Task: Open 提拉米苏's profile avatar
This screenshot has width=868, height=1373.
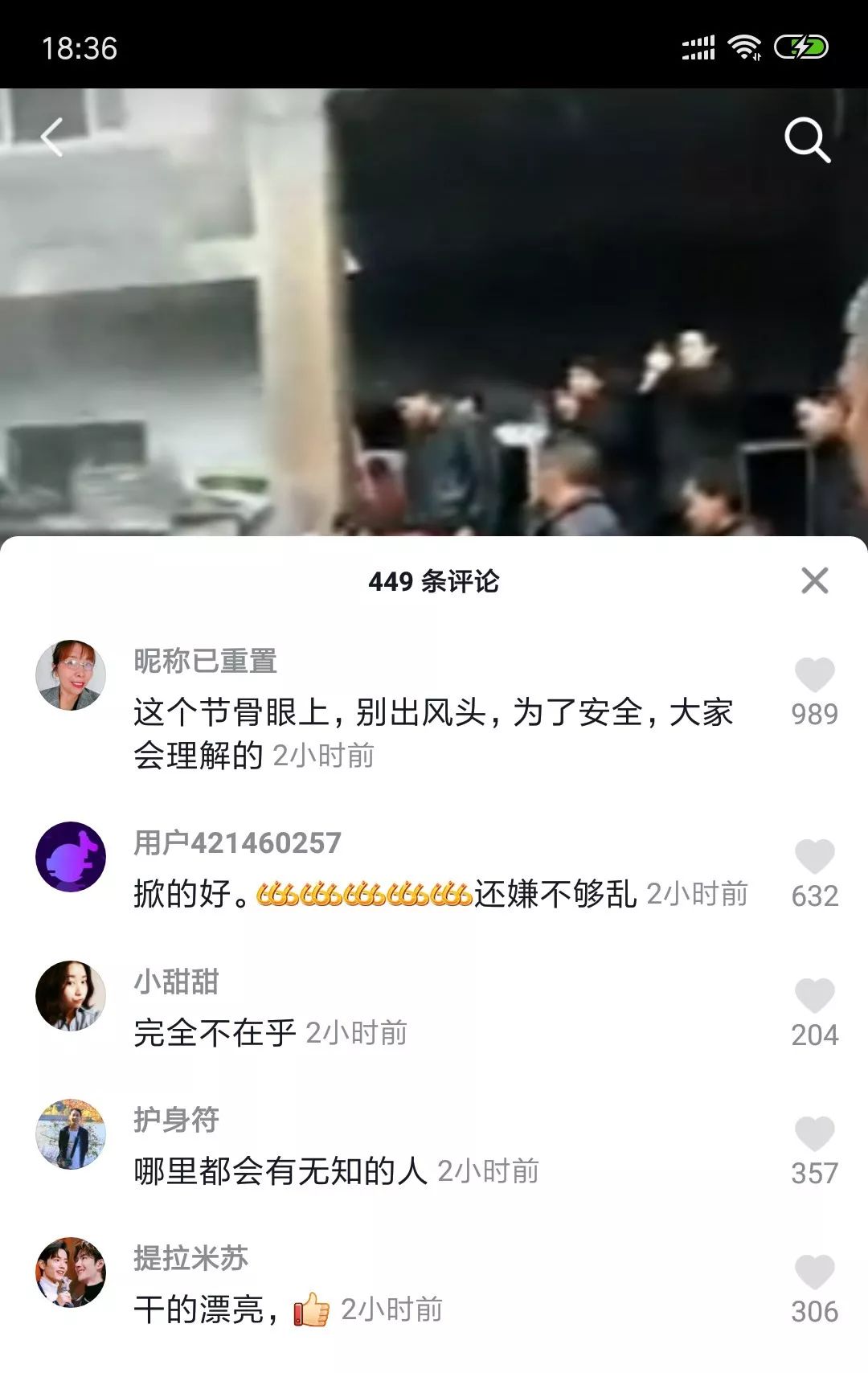Action: click(x=71, y=1273)
